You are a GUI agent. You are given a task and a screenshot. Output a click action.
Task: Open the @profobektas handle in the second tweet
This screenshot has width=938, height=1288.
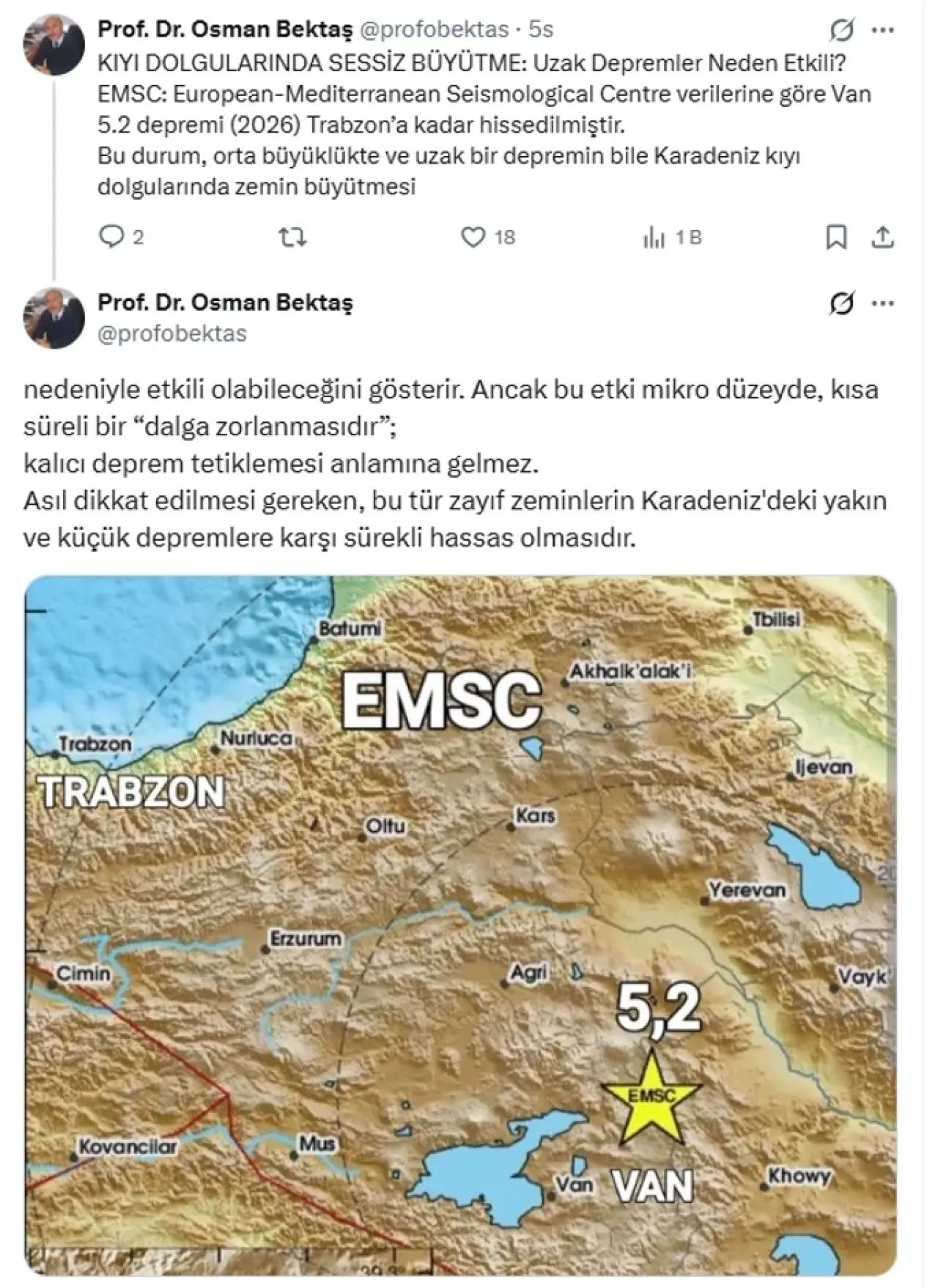[x=172, y=333]
